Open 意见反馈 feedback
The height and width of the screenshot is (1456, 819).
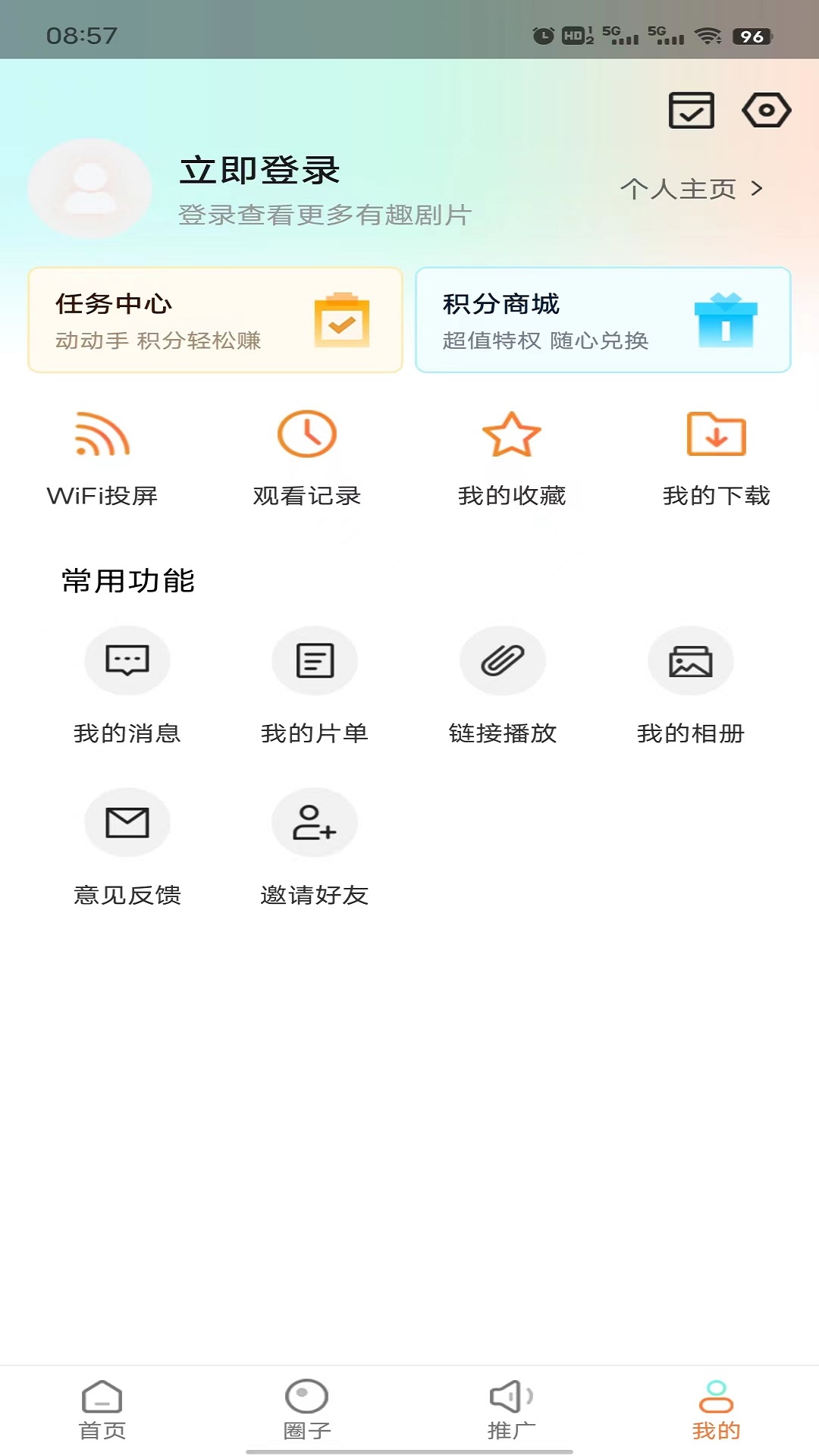(127, 846)
